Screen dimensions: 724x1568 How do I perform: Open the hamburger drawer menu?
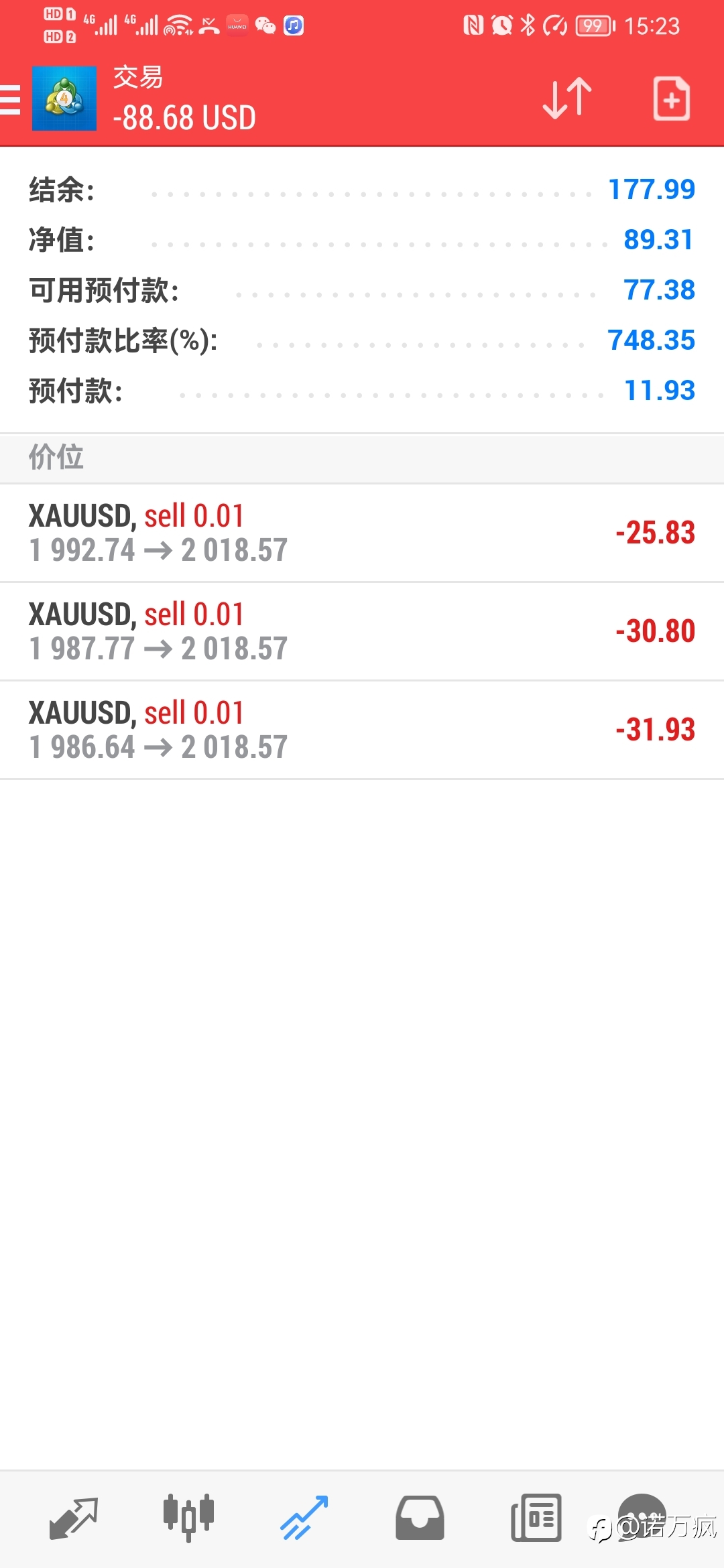click(9, 100)
